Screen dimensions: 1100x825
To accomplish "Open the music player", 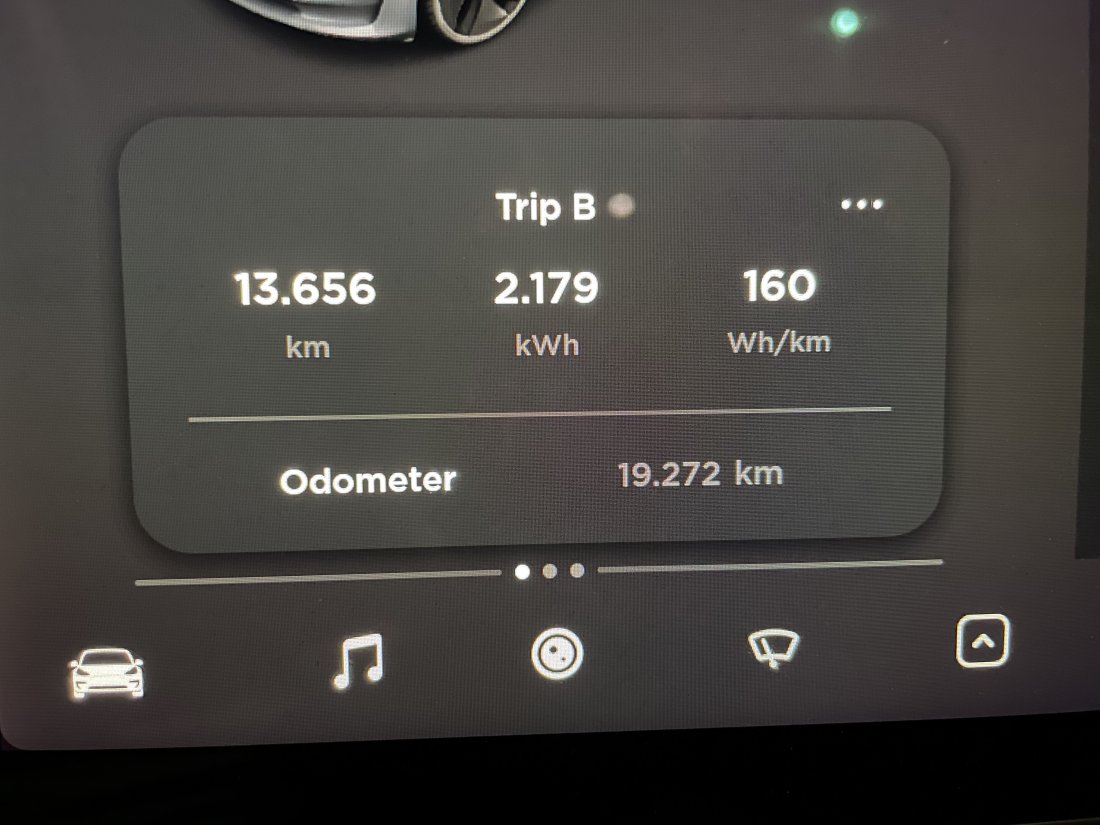I will pos(357,661).
